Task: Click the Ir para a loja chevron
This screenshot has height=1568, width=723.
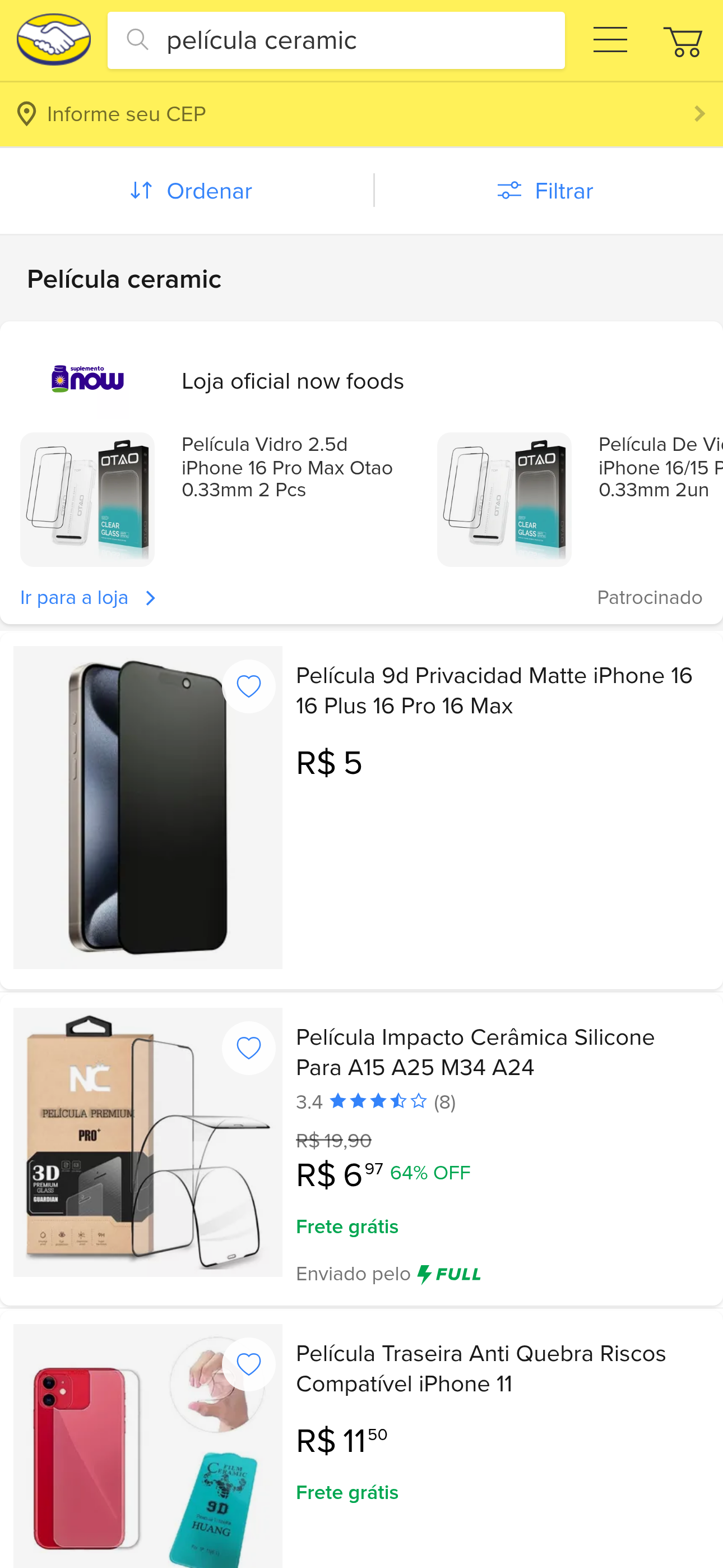Action: 150,597
